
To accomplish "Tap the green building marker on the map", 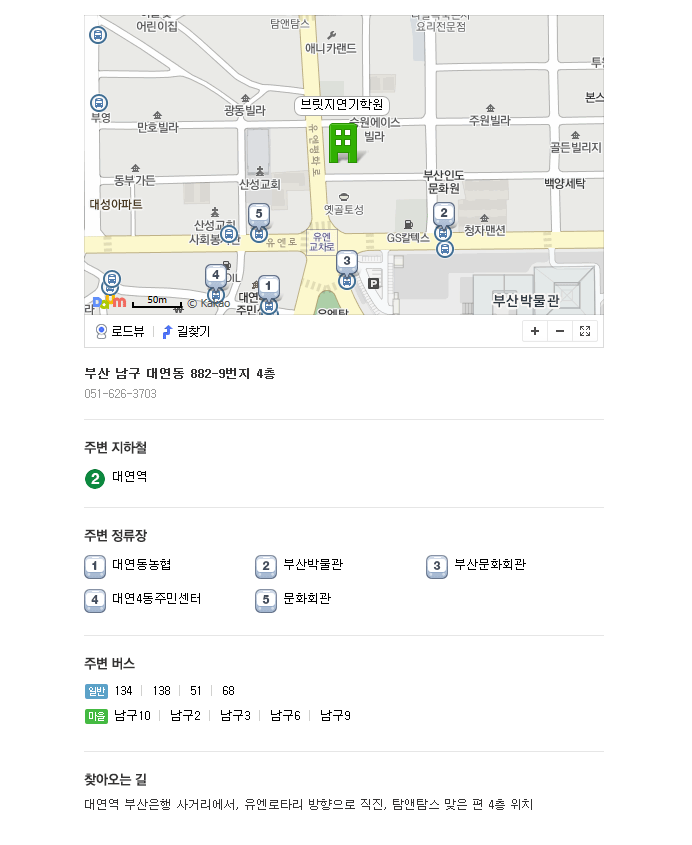I will pos(343,143).
